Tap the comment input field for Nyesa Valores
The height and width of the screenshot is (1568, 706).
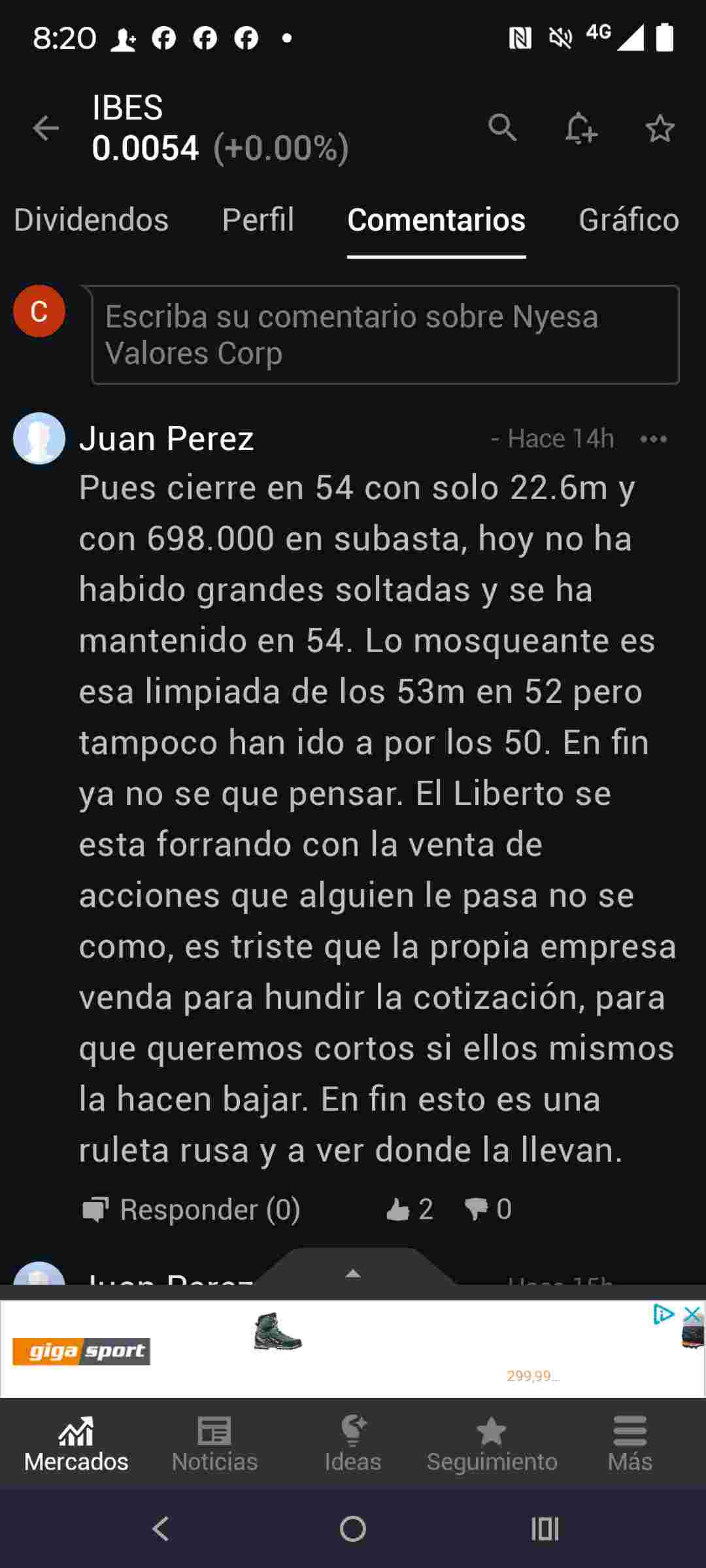tap(384, 336)
